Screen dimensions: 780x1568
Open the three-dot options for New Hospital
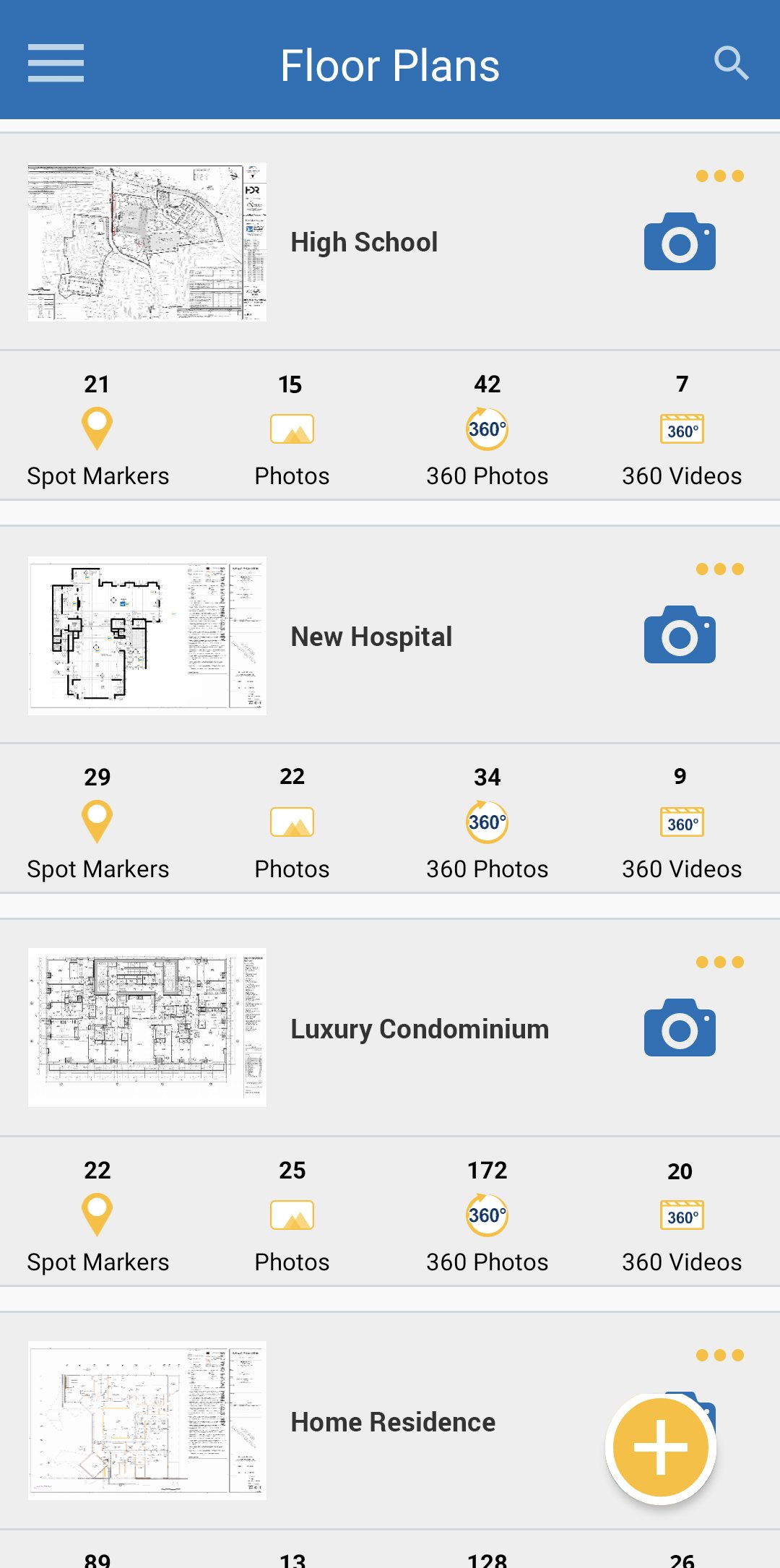[719, 569]
